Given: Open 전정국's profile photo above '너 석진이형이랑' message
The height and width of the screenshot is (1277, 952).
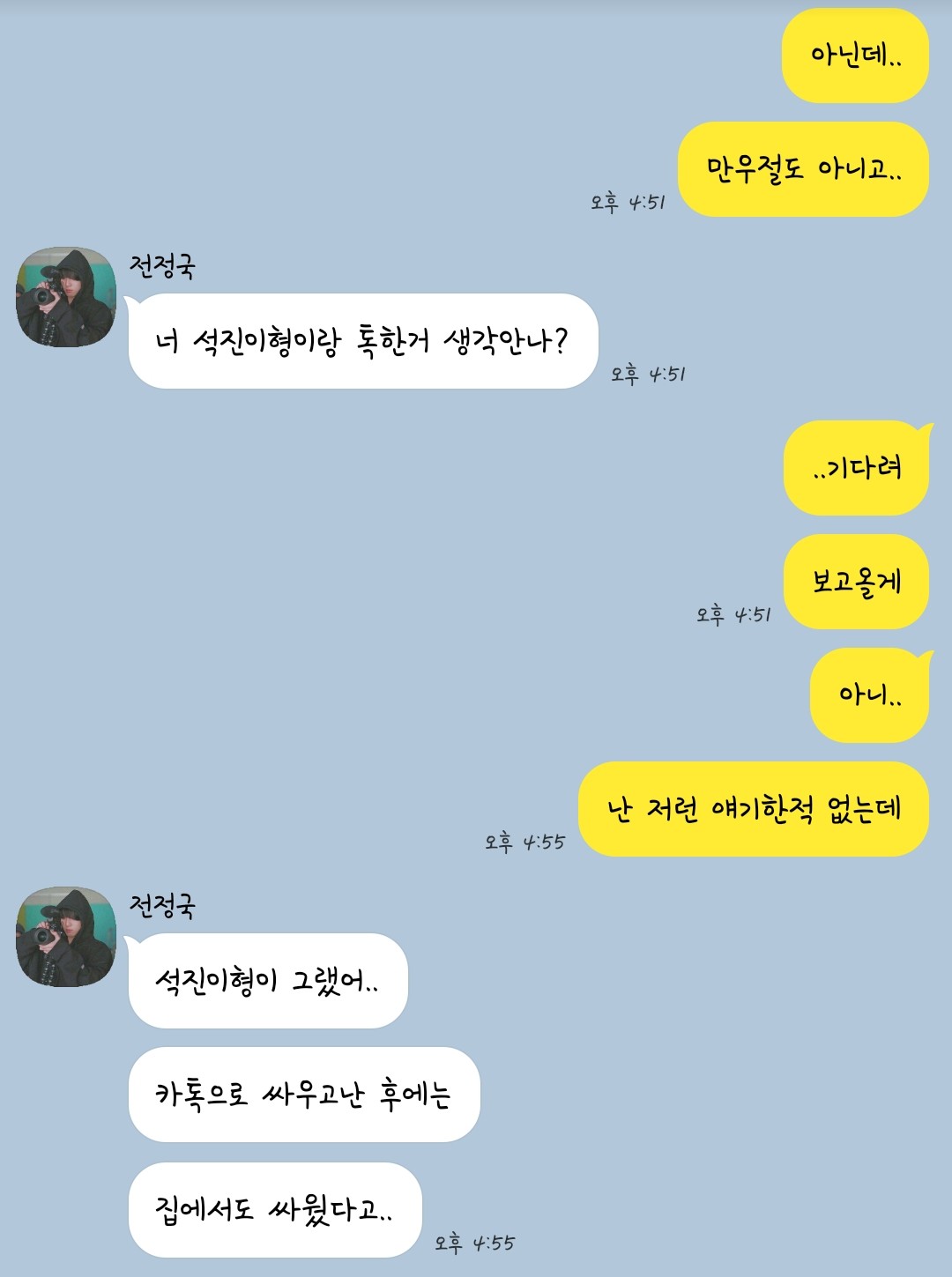Looking at the screenshot, I should click(66, 297).
